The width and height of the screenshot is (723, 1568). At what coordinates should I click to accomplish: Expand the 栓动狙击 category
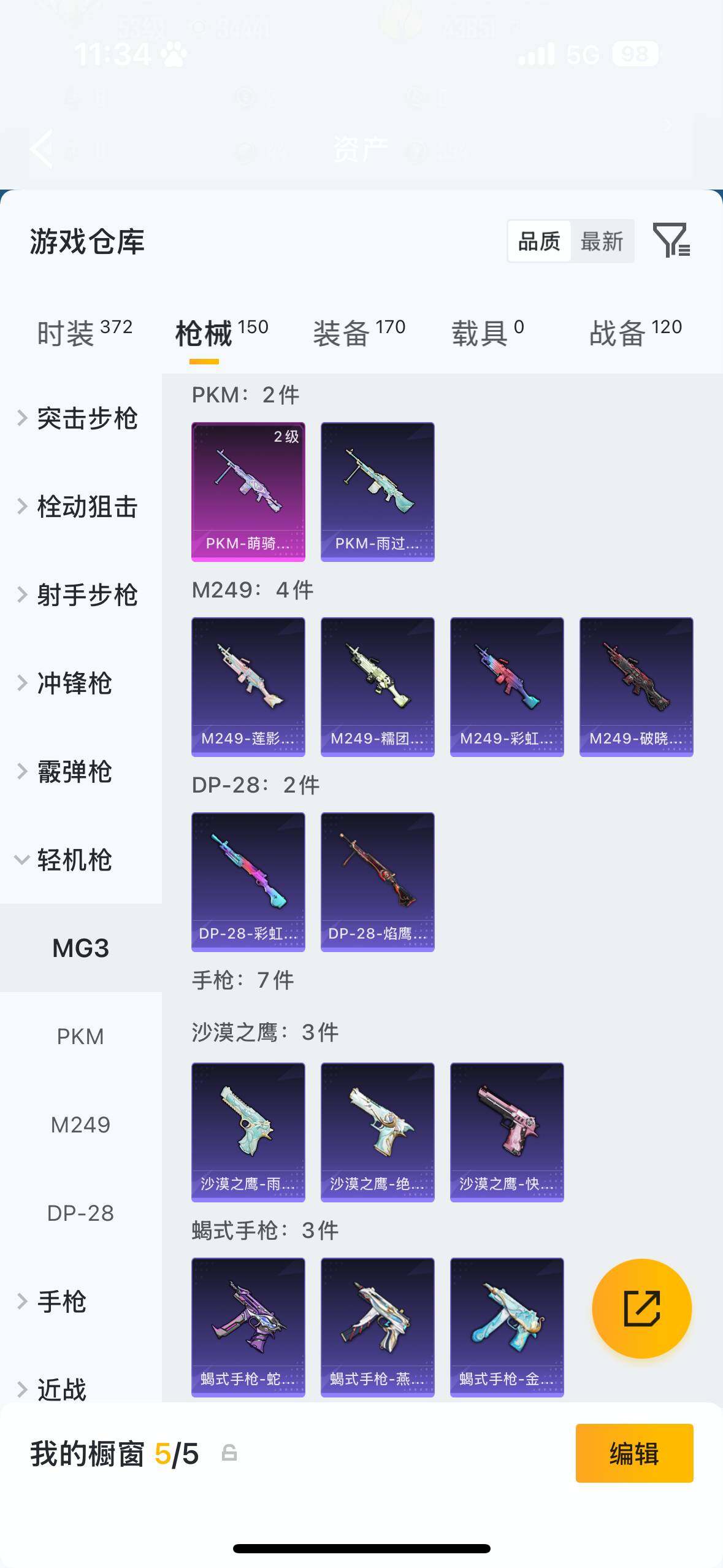[x=86, y=507]
